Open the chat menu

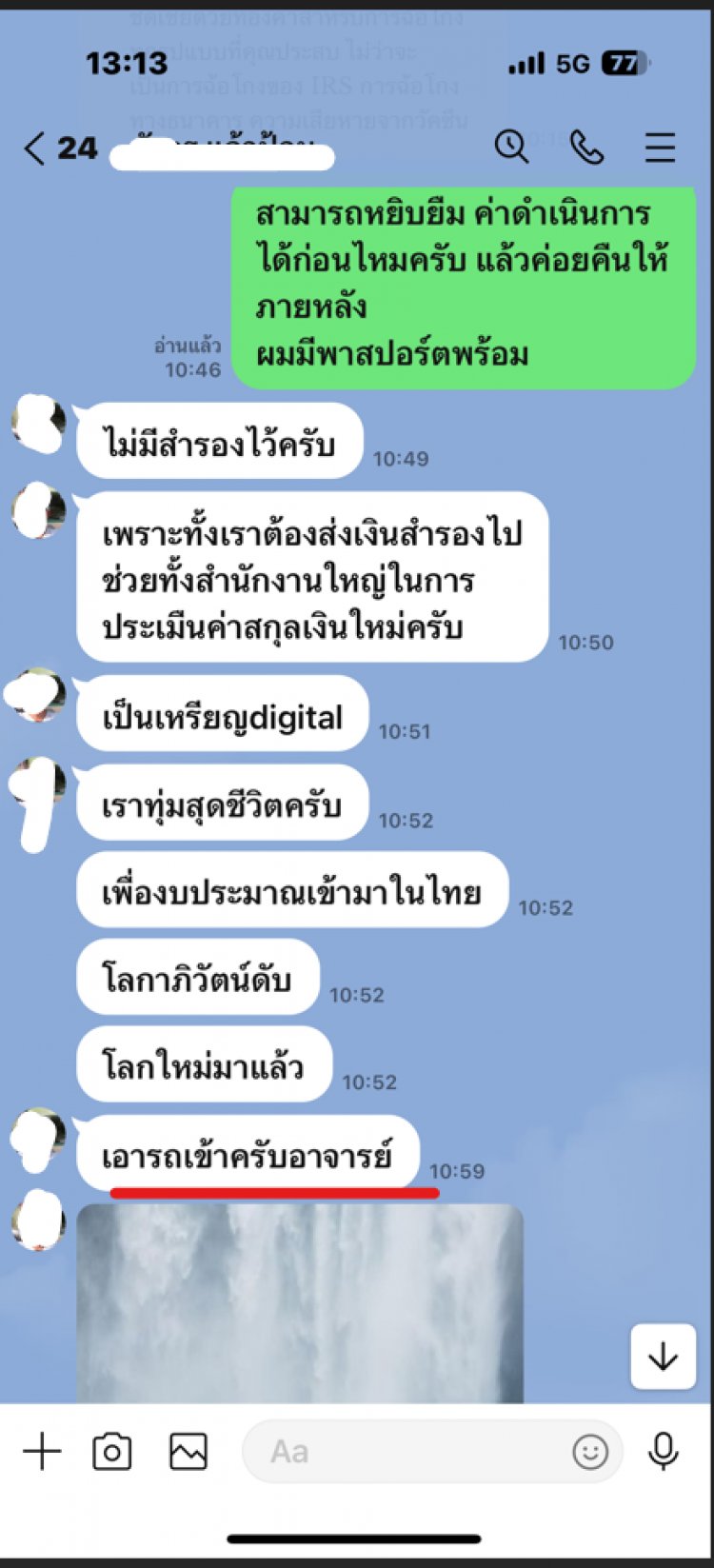click(660, 148)
